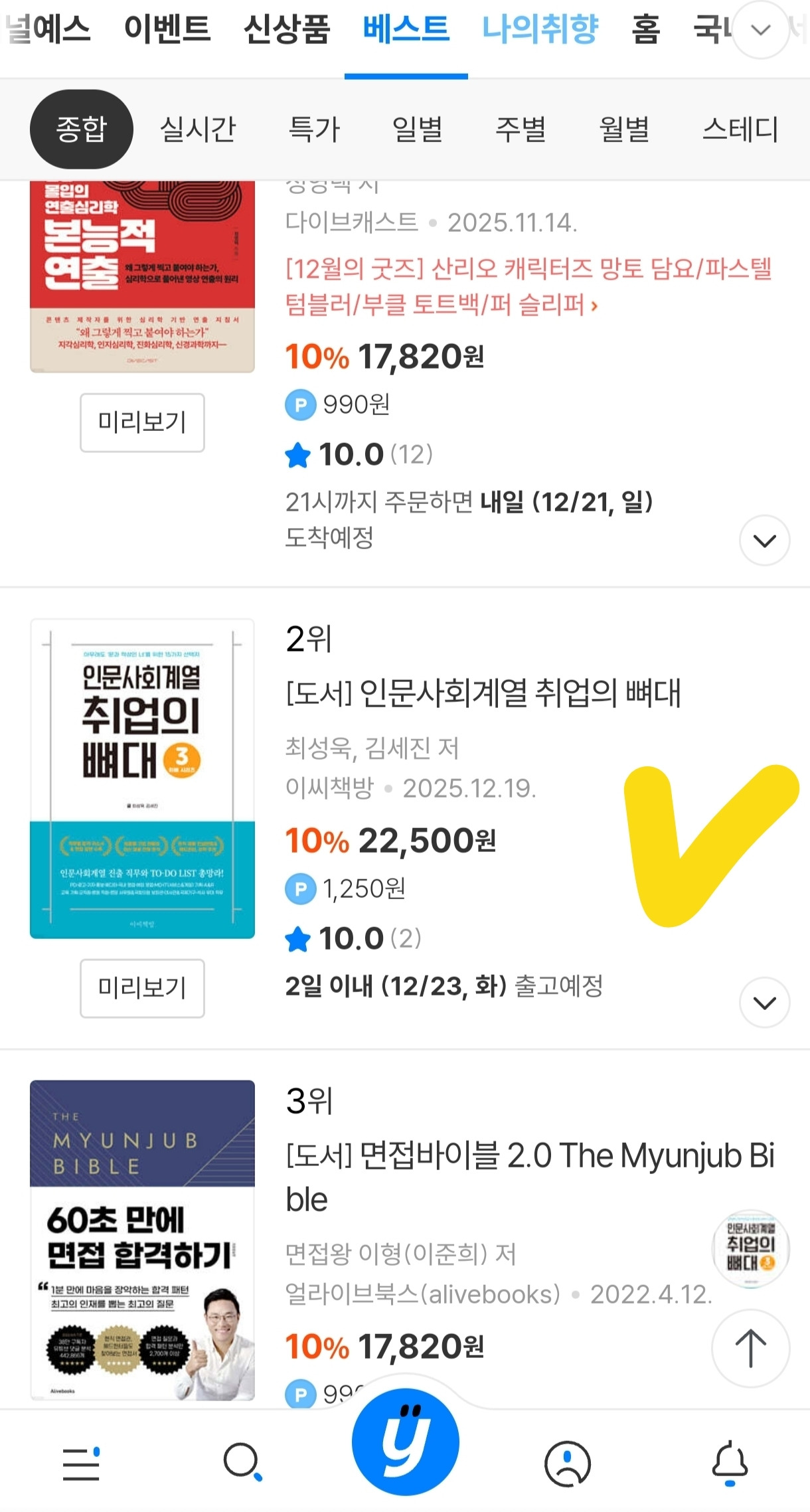Tap the Yes24 logo button at bottom center

point(405,1441)
